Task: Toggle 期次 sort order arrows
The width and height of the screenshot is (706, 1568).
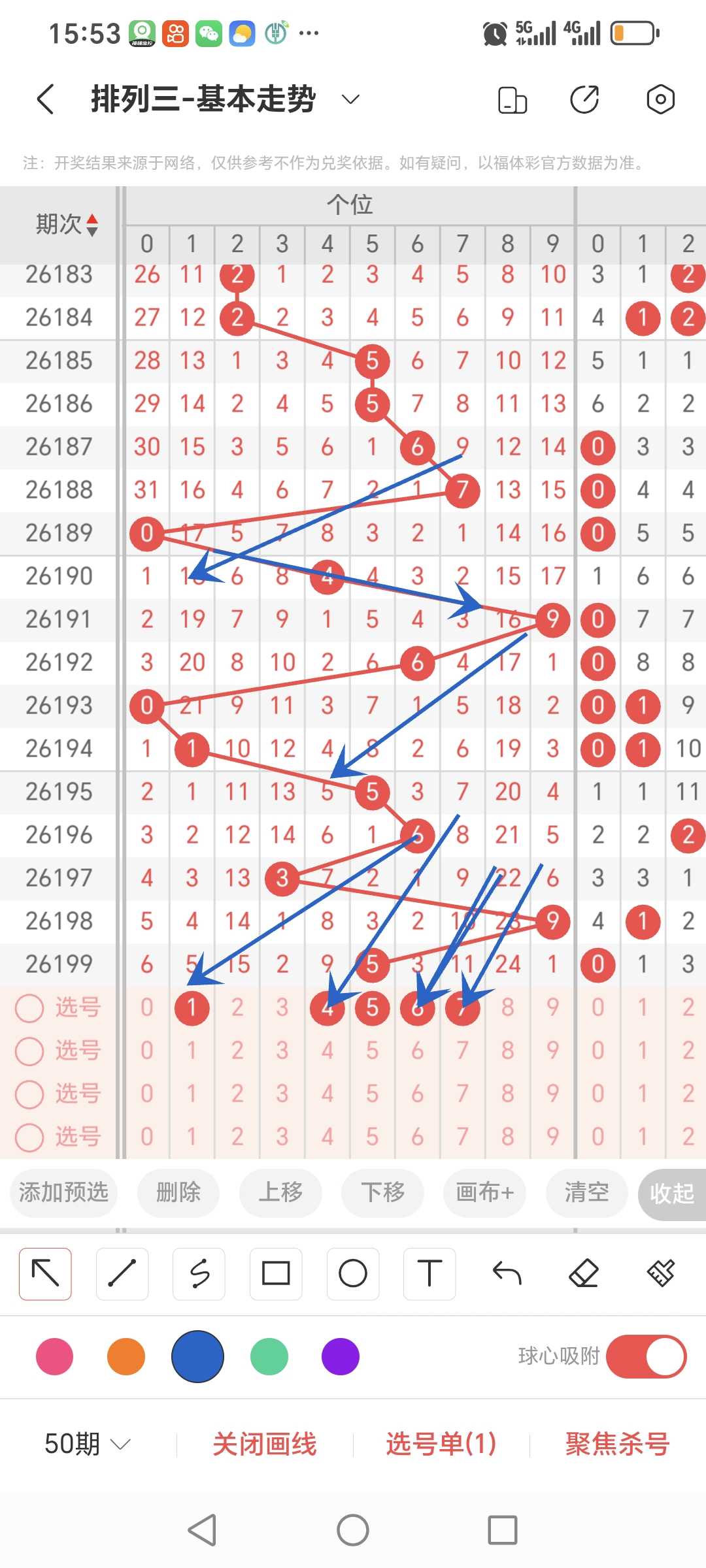Action: coord(92,225)
